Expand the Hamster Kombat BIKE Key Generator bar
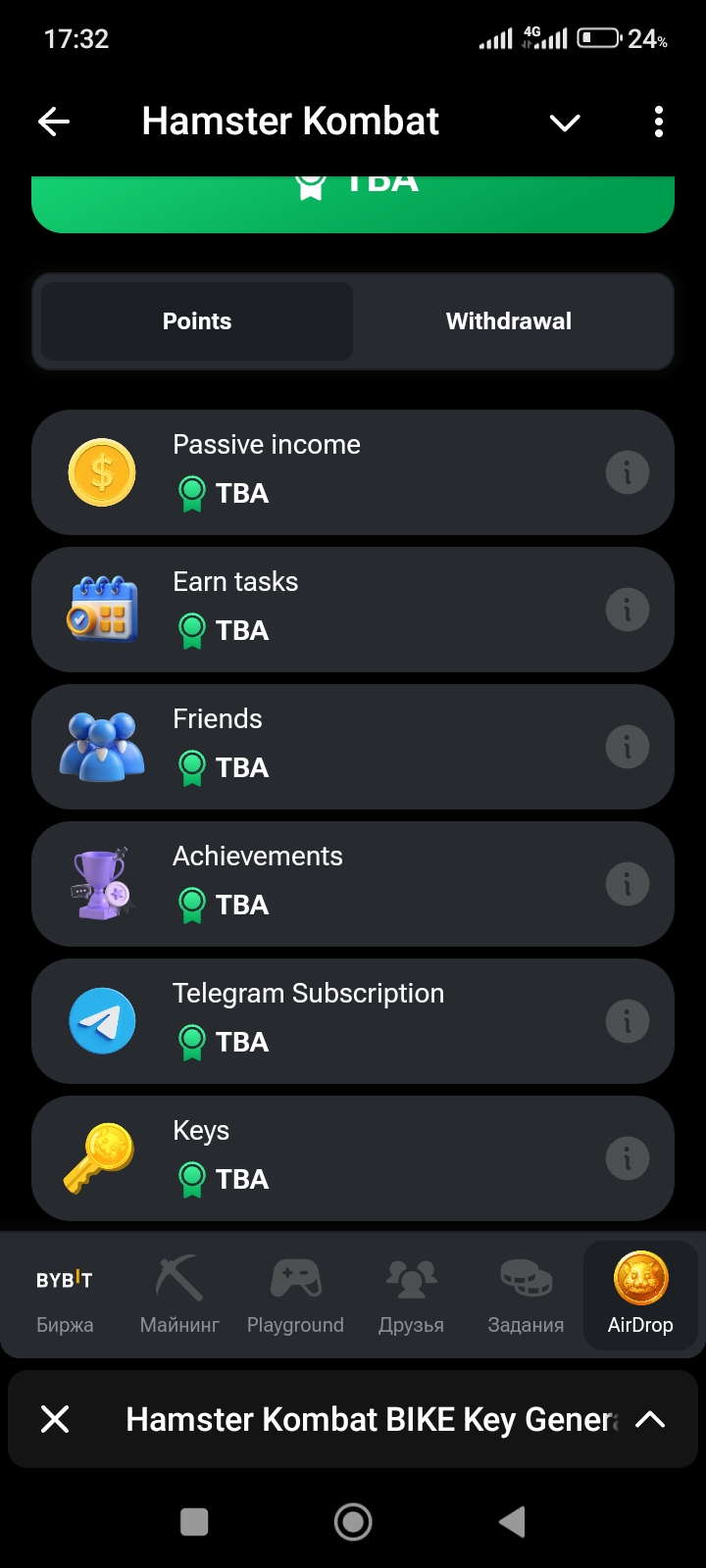Viewport: 706px width, 1568px height. [650, 1419]
